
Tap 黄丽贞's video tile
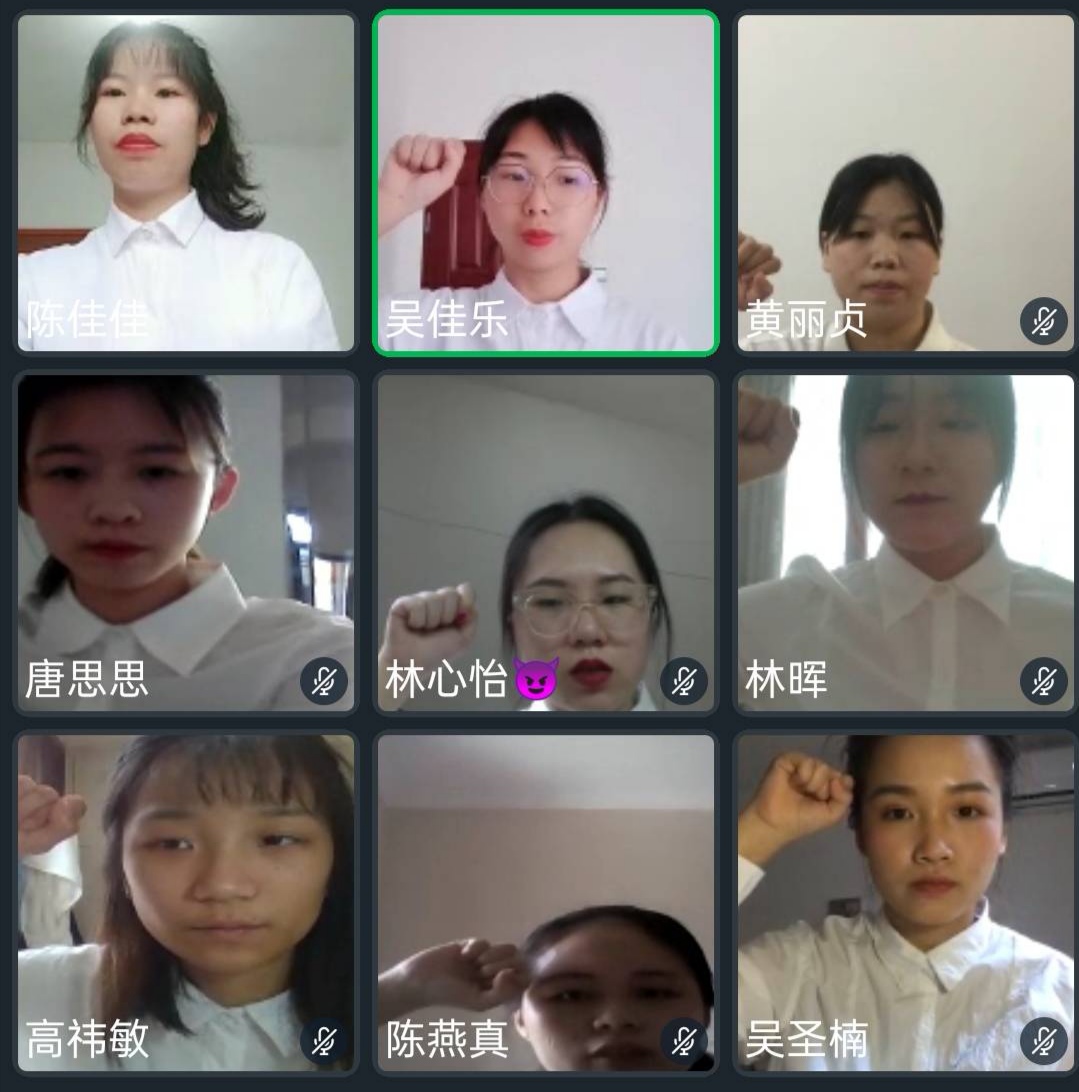tap(905, 182)
